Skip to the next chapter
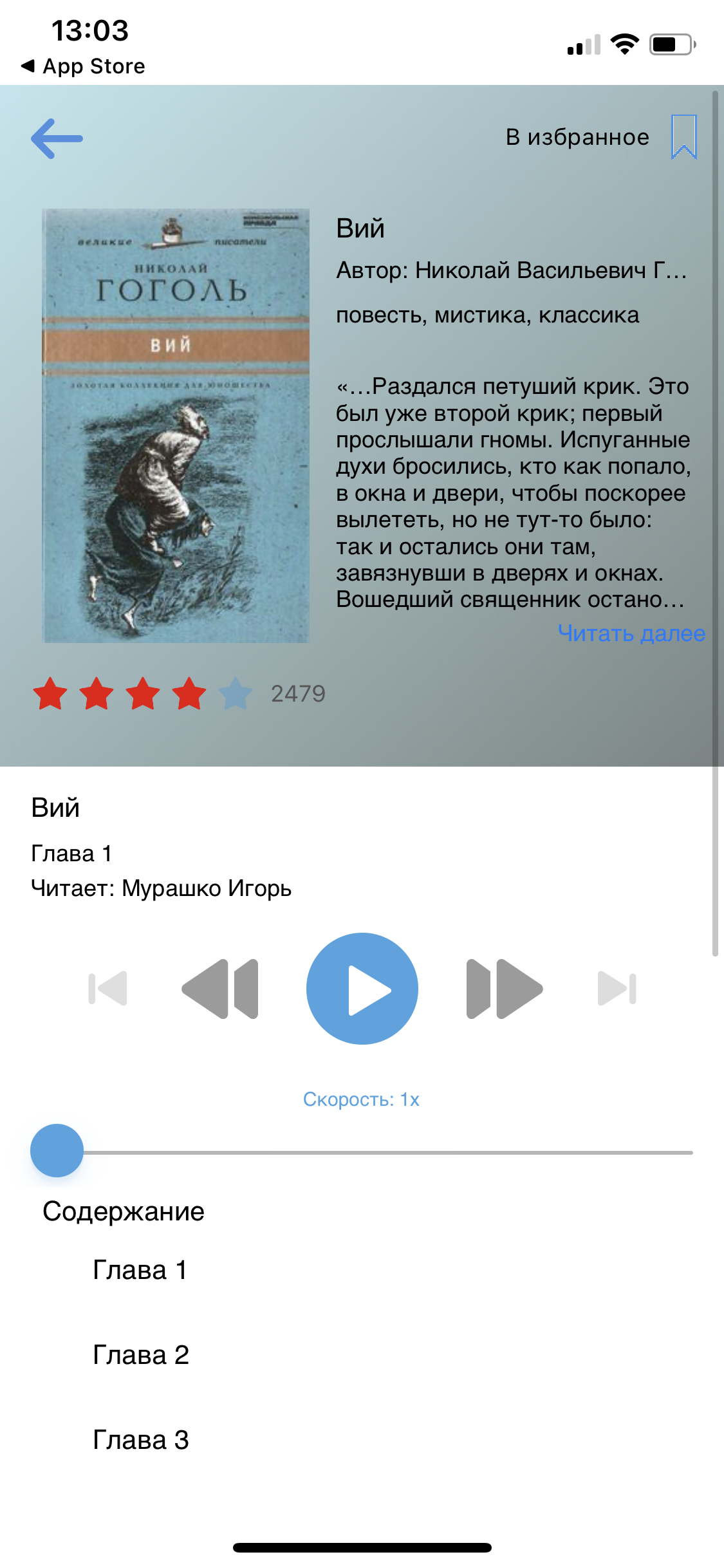The width and height of the screenshot is (724, 1568). tap(617, 988)
